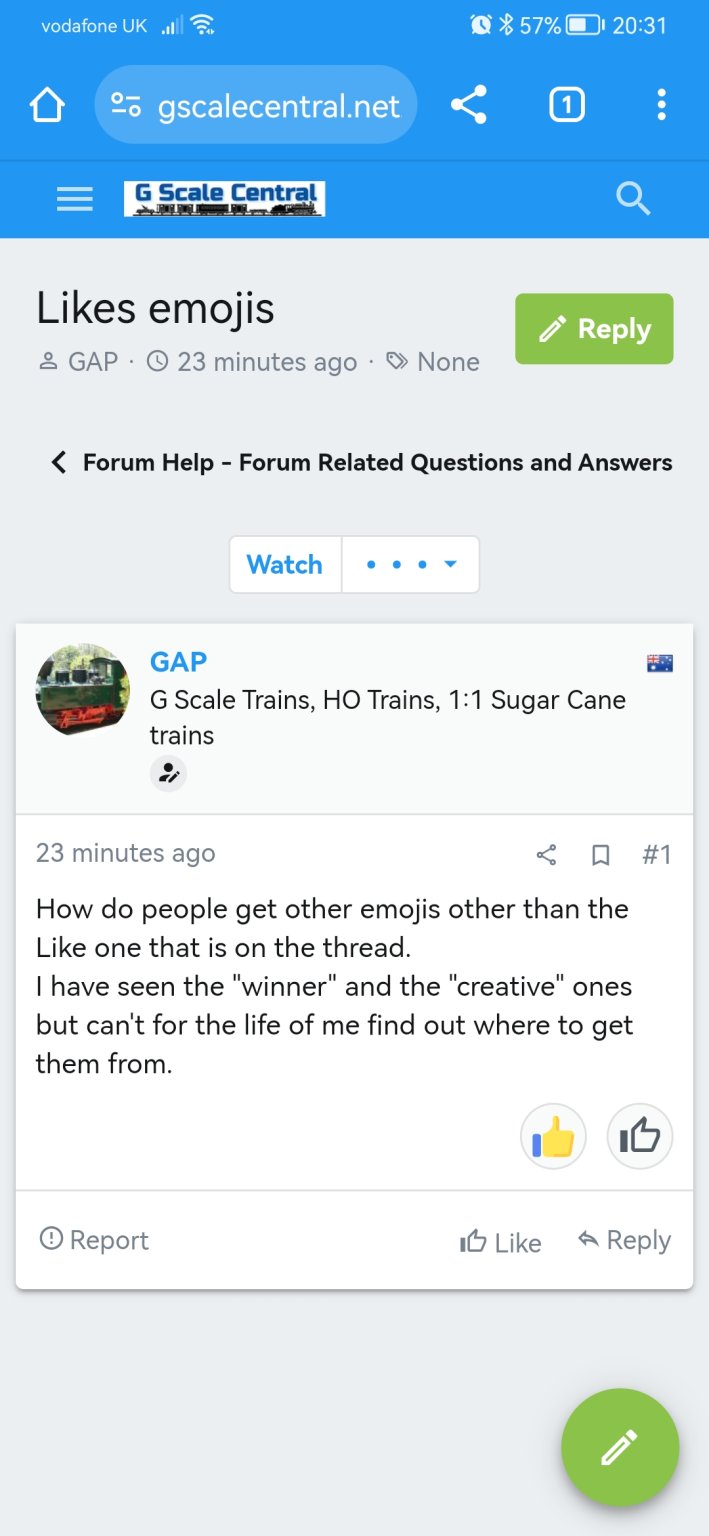Viewport: 709px width, 1536px height.
Task: Tap the green Reply button near the title
Action: pos(594,329)
